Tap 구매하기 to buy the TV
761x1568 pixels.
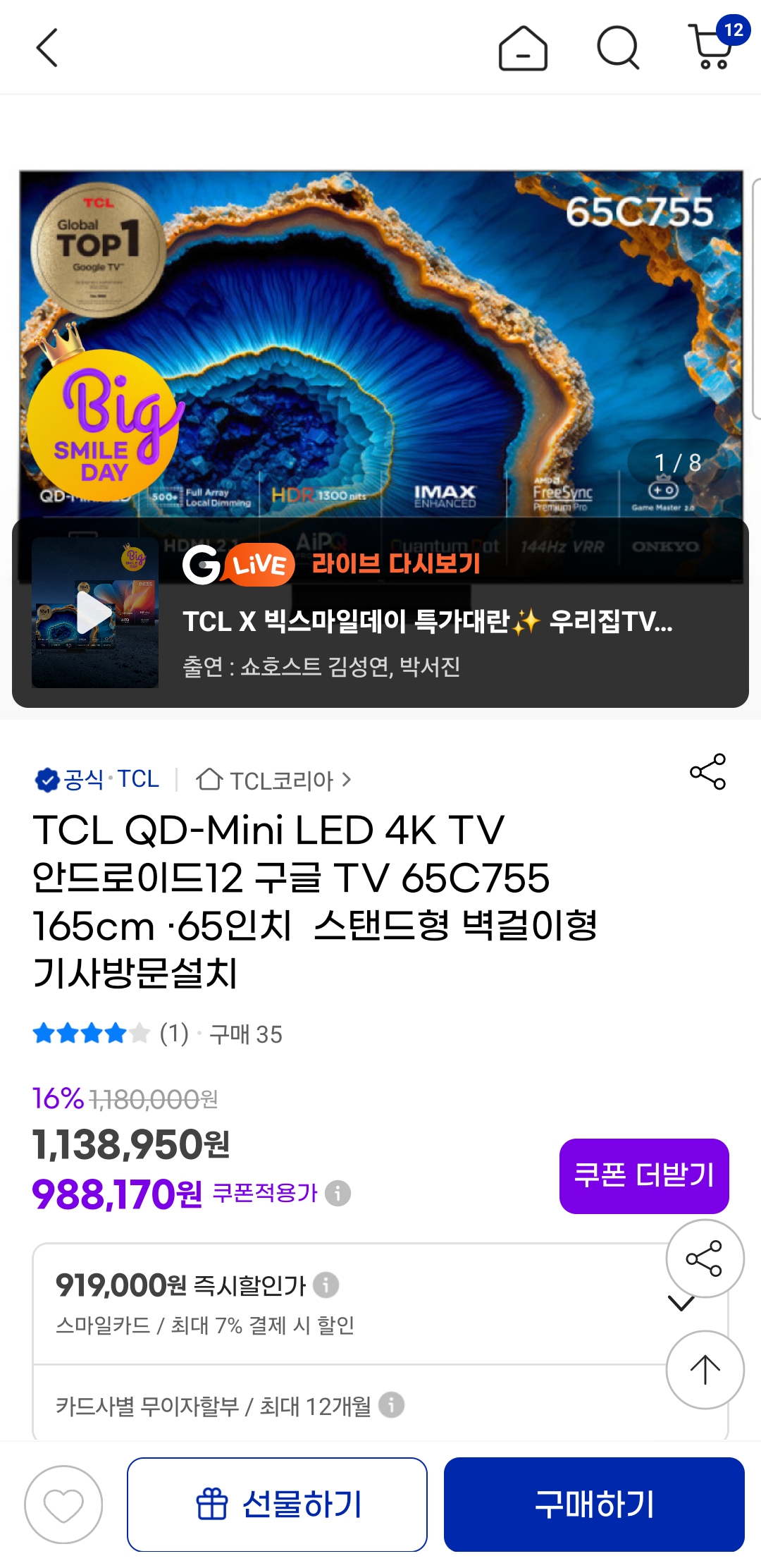pos(594,1505)
